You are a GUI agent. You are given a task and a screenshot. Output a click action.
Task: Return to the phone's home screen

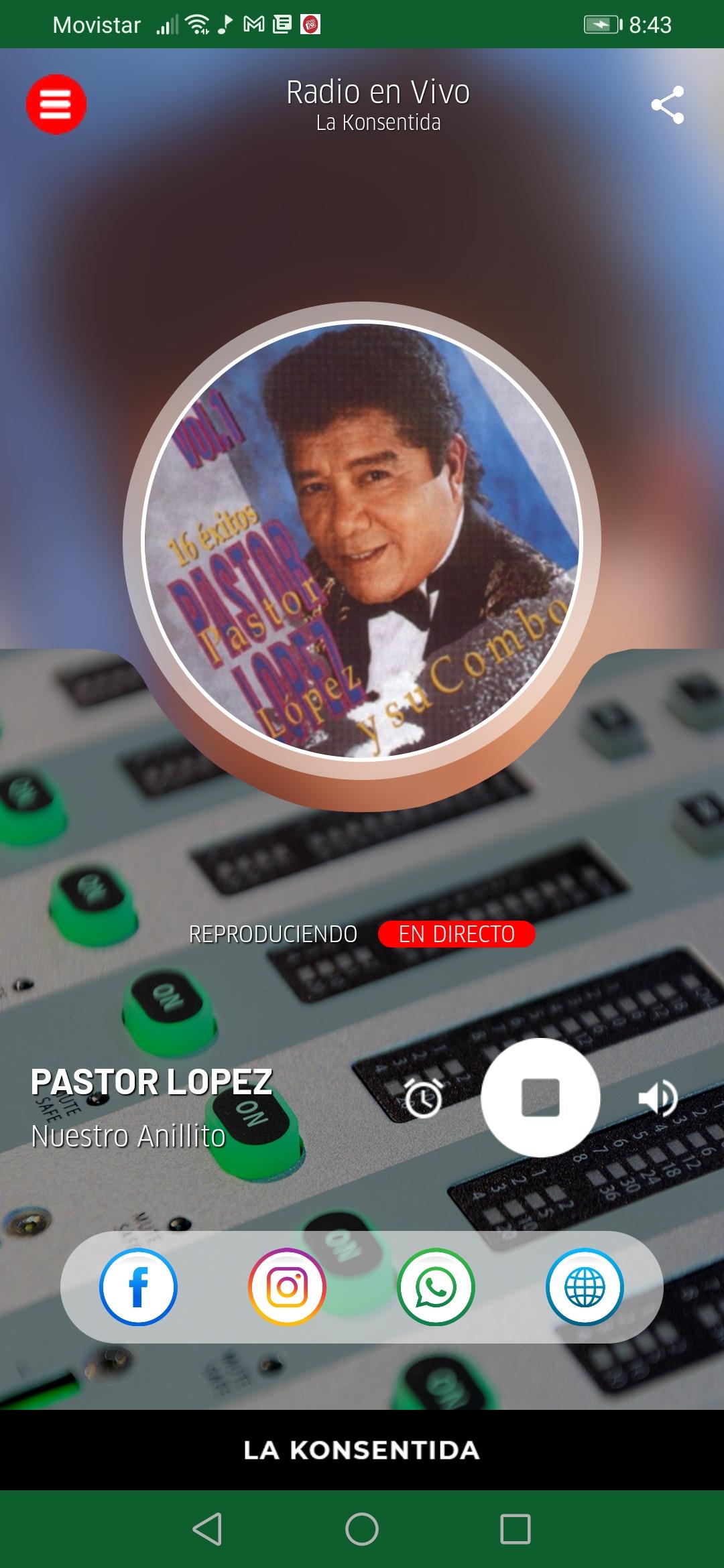pyautogui.click(x=362, y=1529)
